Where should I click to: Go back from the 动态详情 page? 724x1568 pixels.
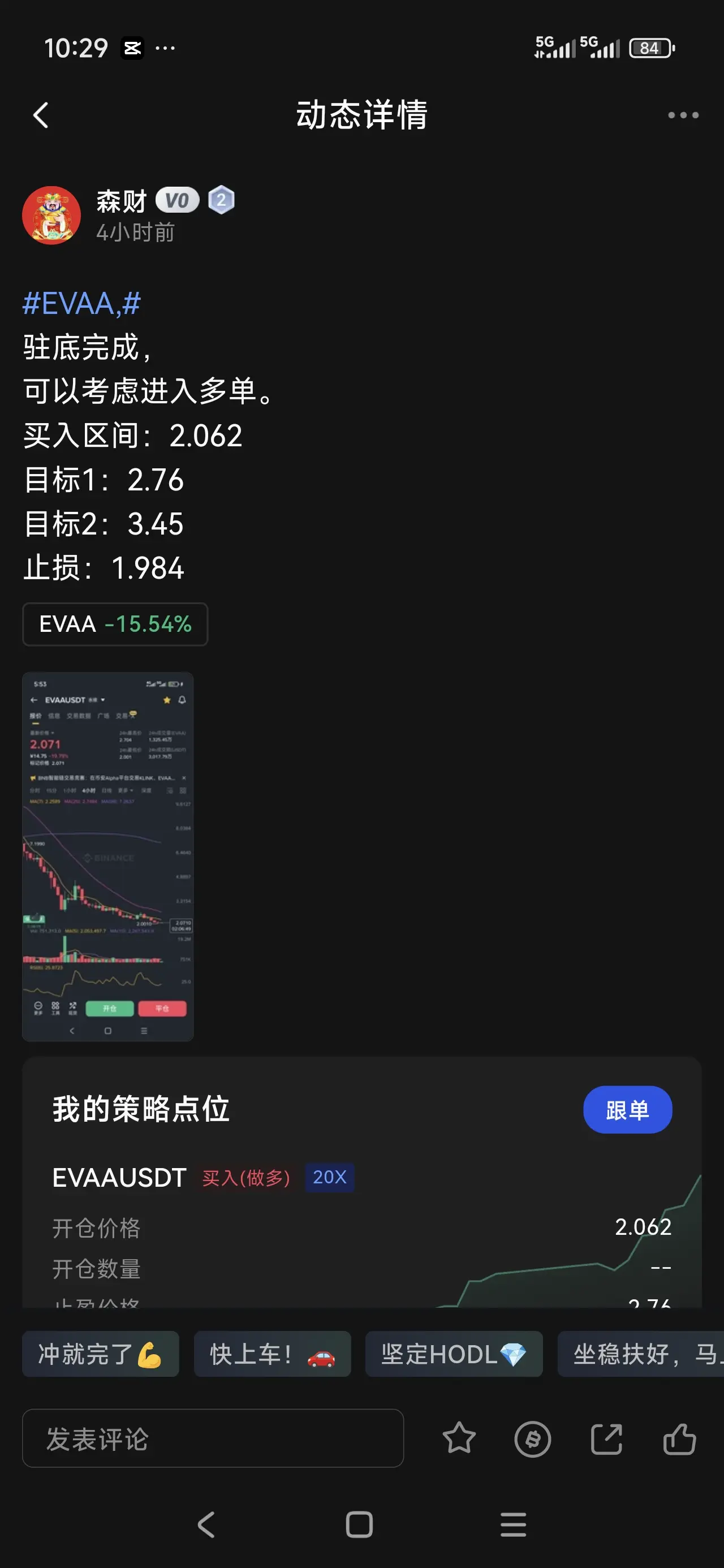pos(41,115)
